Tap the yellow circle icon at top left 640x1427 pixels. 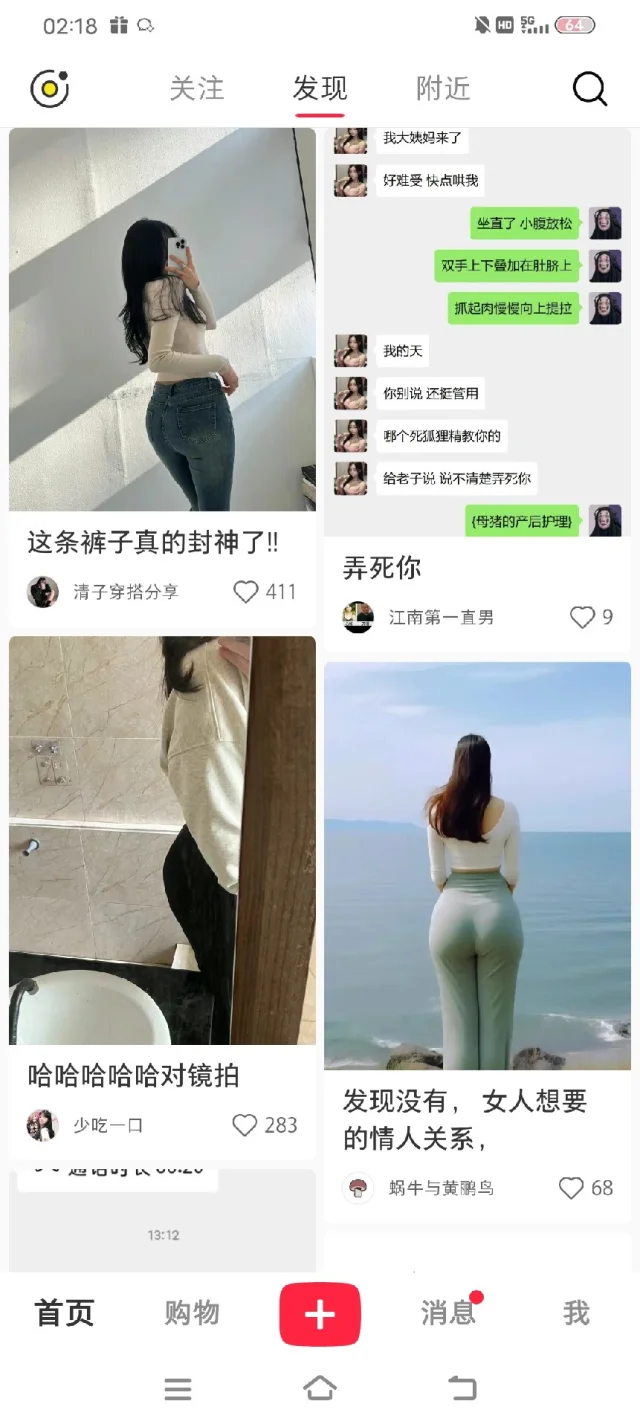point(49,89)
